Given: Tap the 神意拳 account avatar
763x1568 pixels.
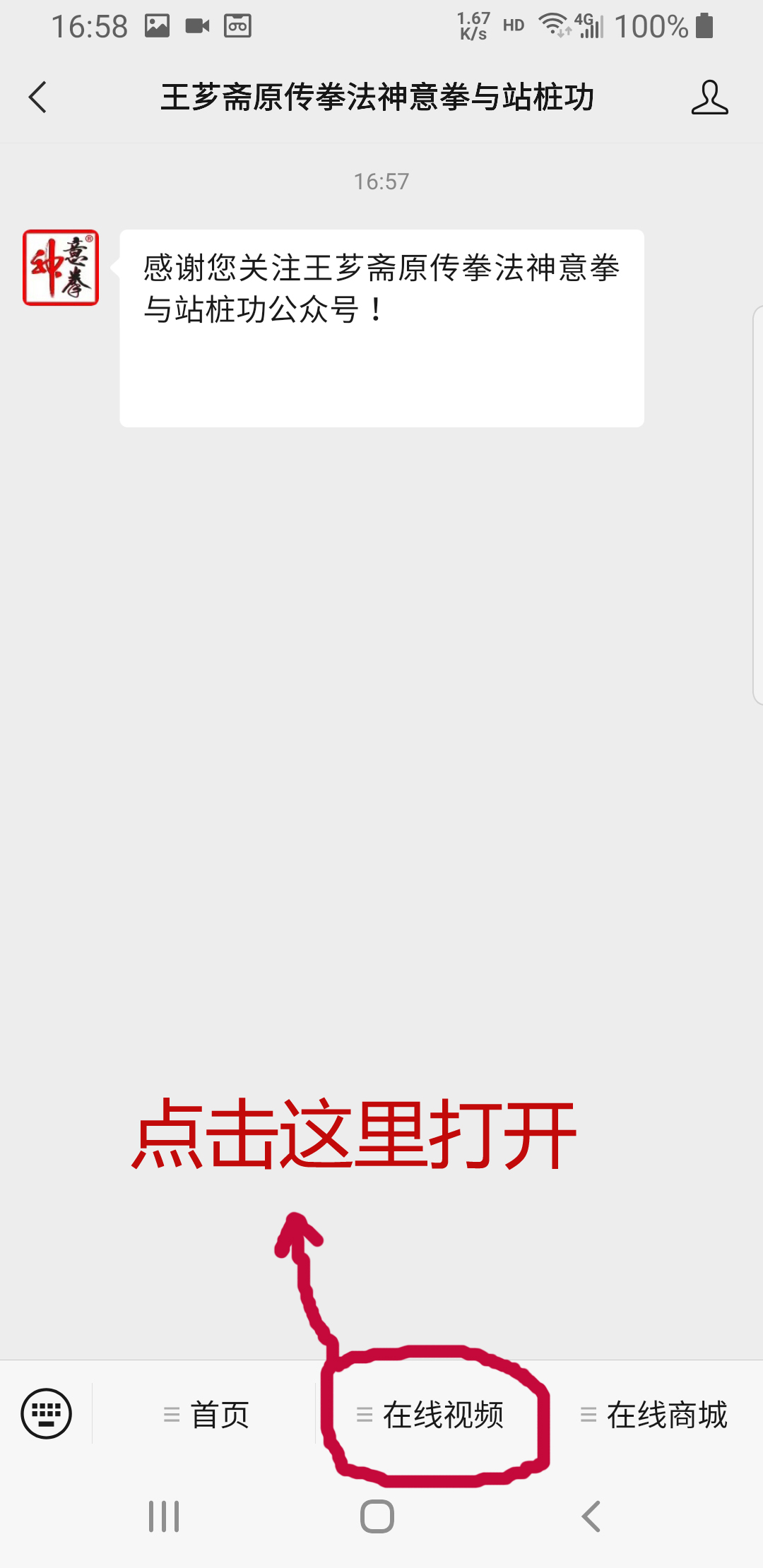Looking at the screenshot, I should tap(61, 268).
